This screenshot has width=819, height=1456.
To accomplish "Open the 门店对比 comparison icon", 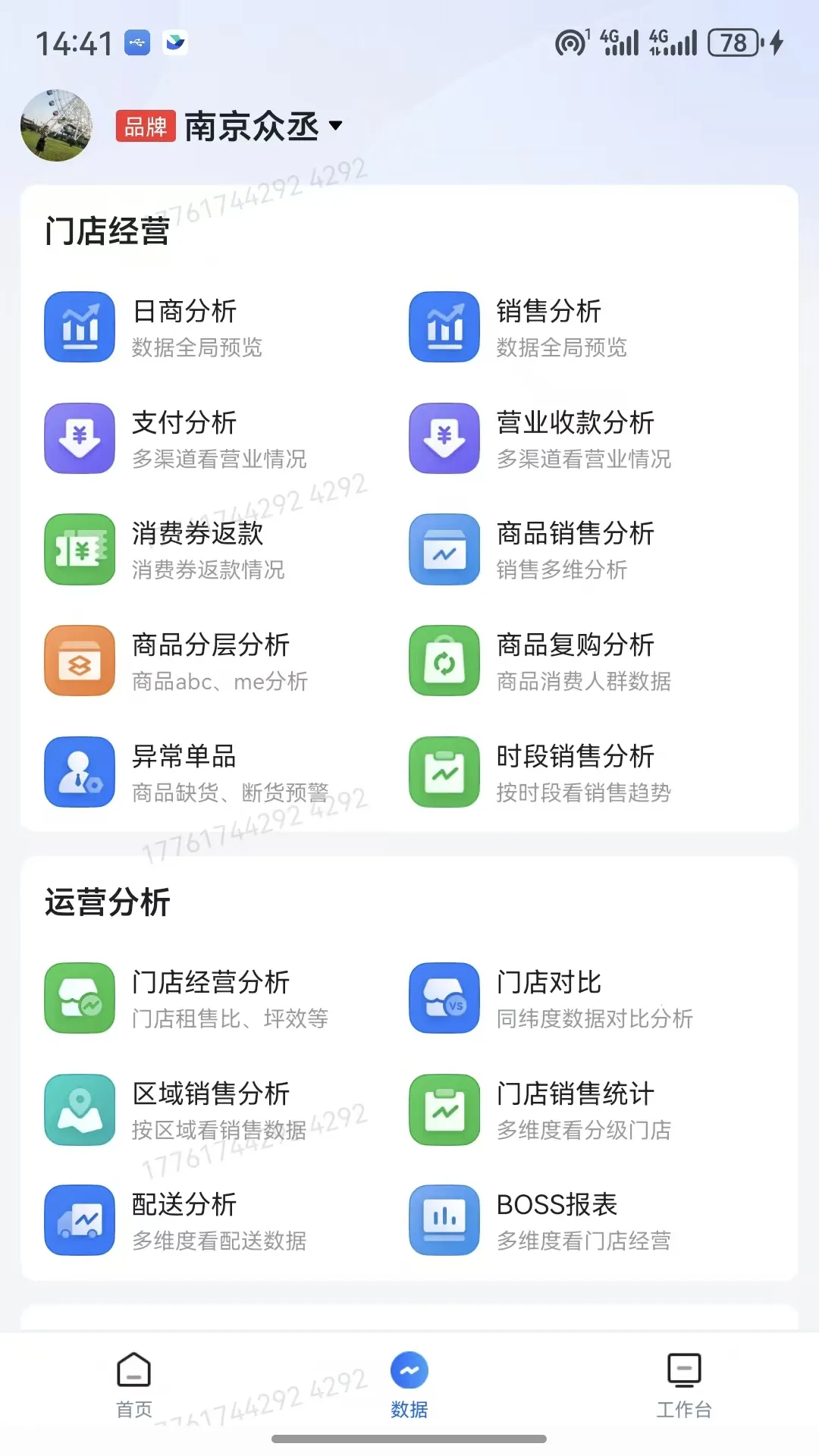I will 443,998.
